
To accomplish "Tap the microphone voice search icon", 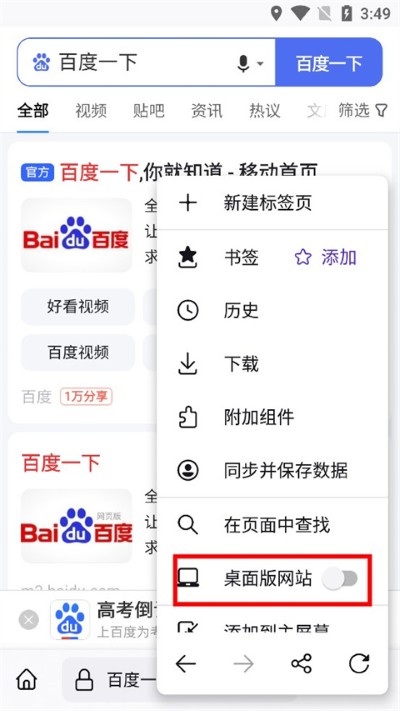I will 244,63.
